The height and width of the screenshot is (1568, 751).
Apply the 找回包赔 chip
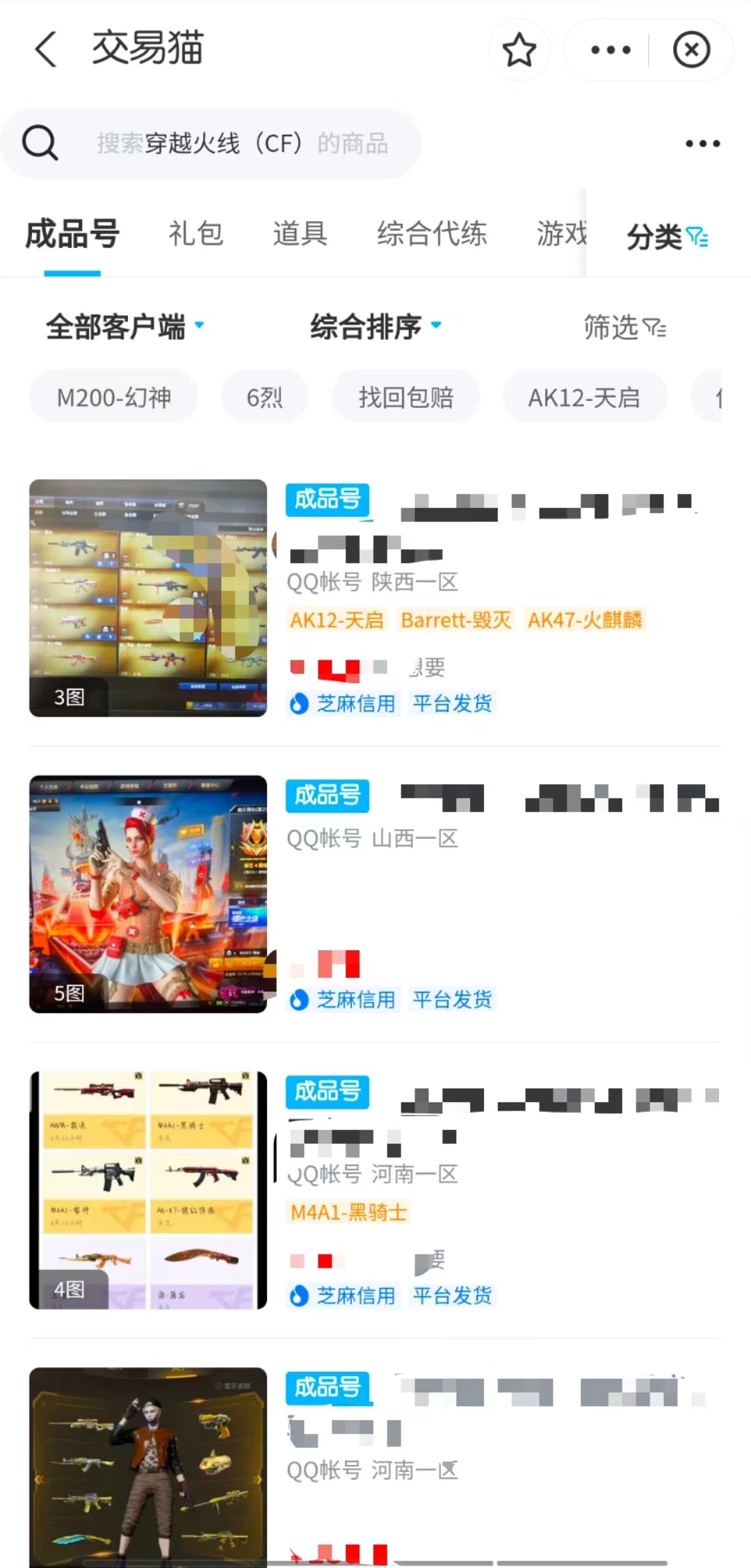pos(405,398)
